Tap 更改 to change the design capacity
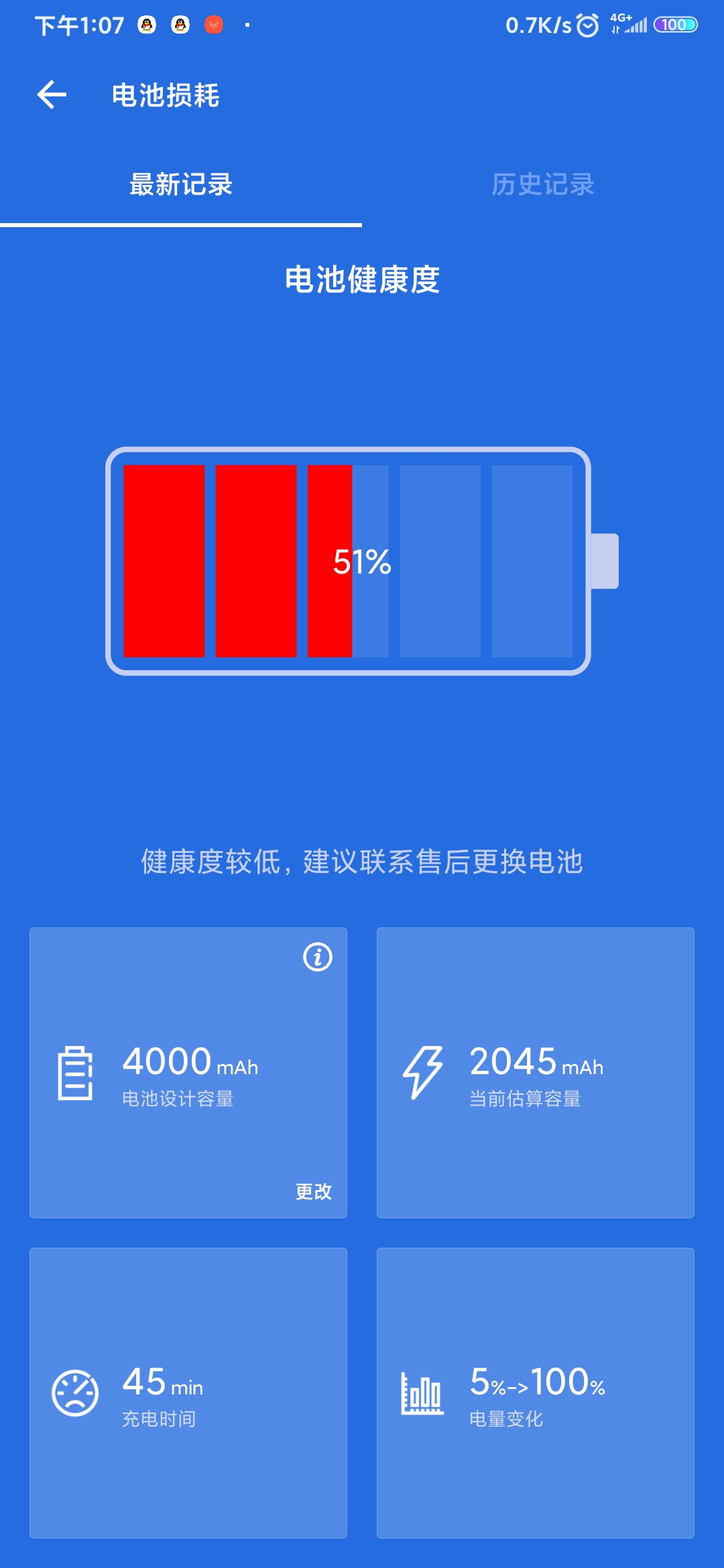724x1568 pixels. point(314,1191)
